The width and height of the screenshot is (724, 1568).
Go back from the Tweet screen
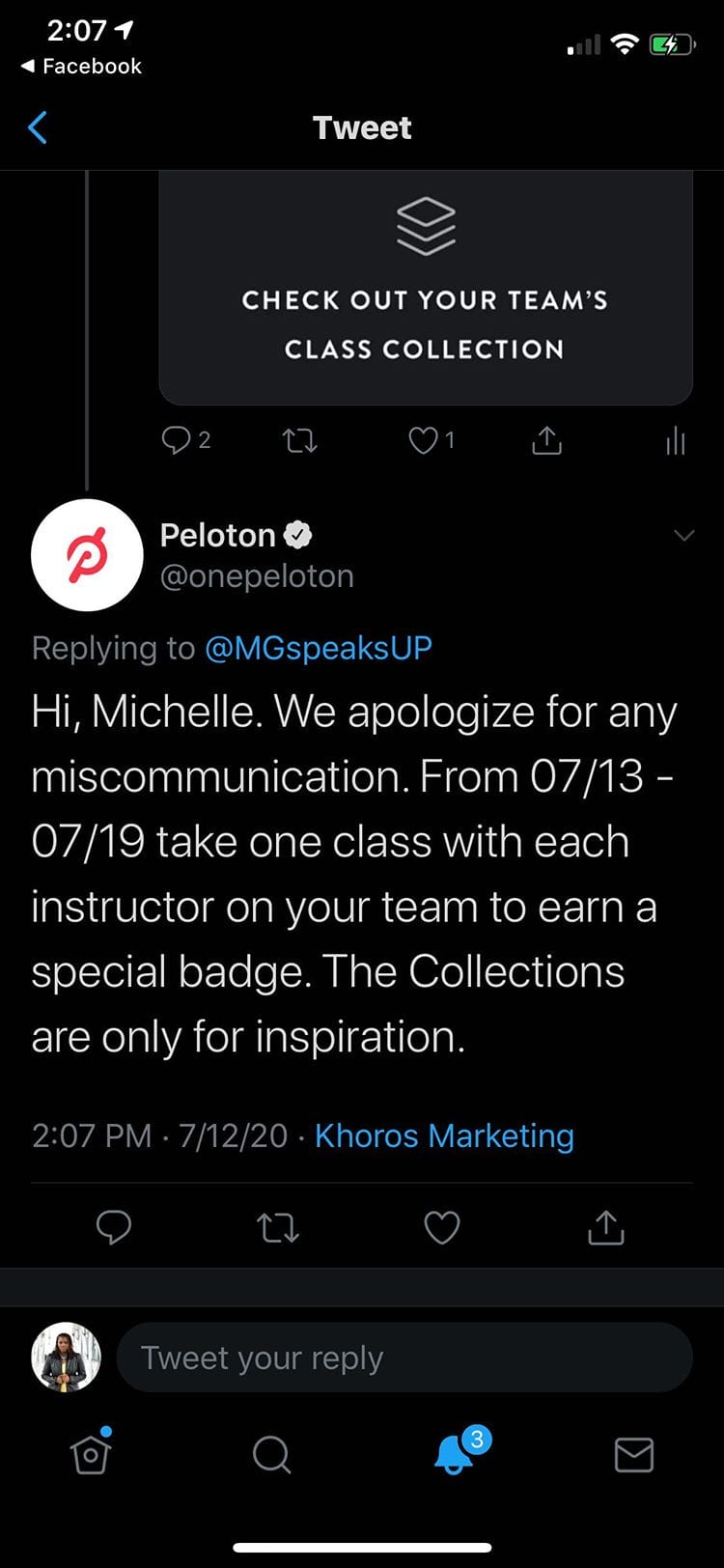(x=38, y=127)
